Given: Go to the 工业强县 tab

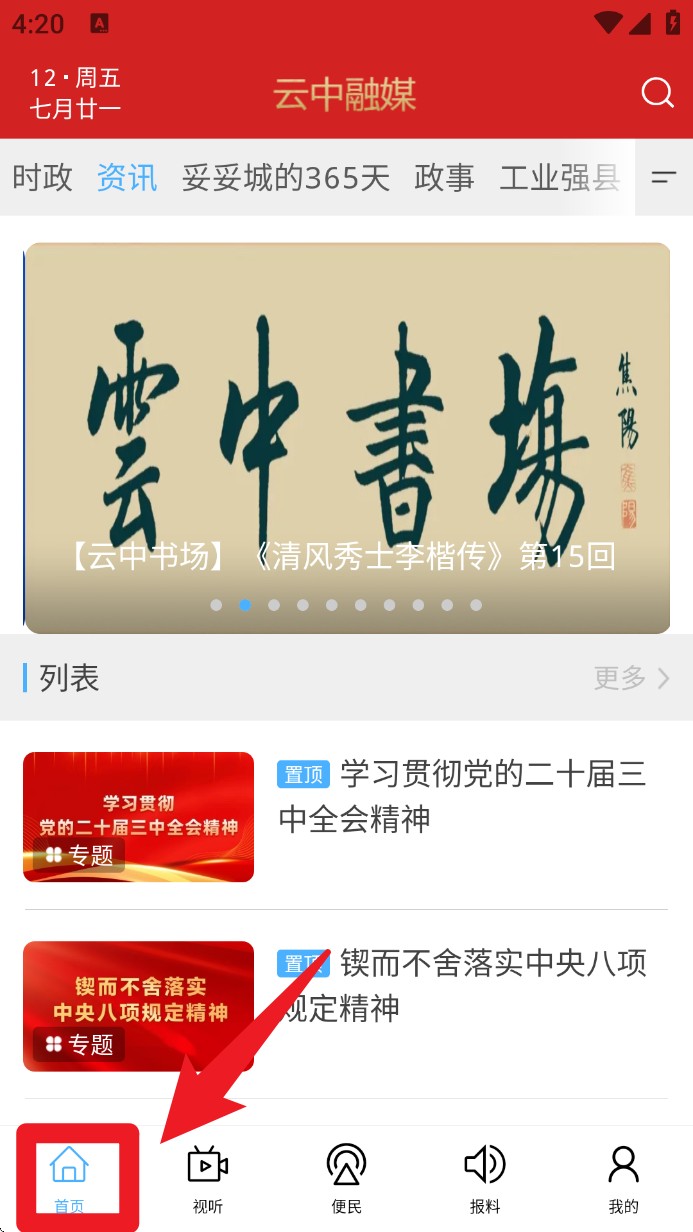Looking at the screenshot, I should click(x=560, y=178).
